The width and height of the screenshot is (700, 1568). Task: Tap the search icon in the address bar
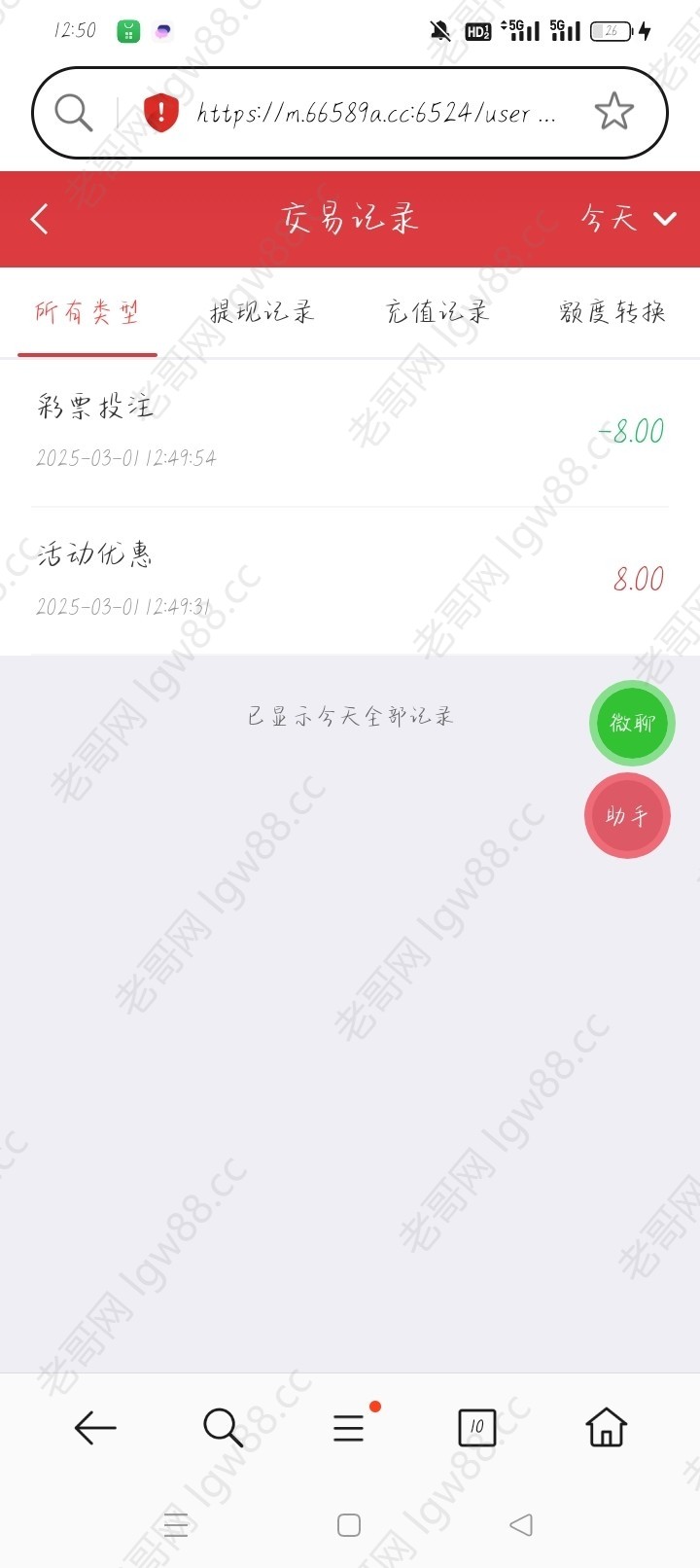pyautogui.click(x=74, y=113)
